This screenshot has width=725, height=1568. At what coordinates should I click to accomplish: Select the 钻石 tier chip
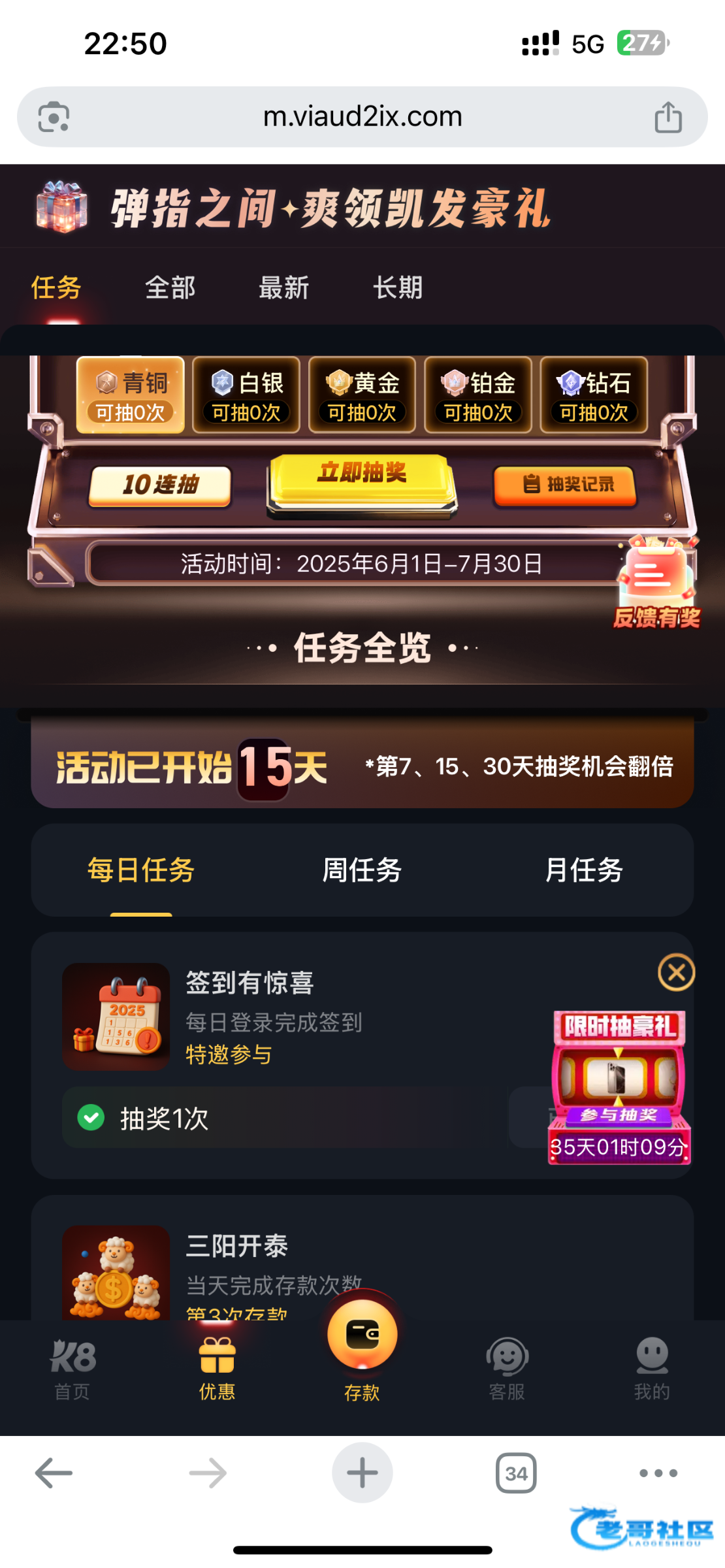point(594,395)
